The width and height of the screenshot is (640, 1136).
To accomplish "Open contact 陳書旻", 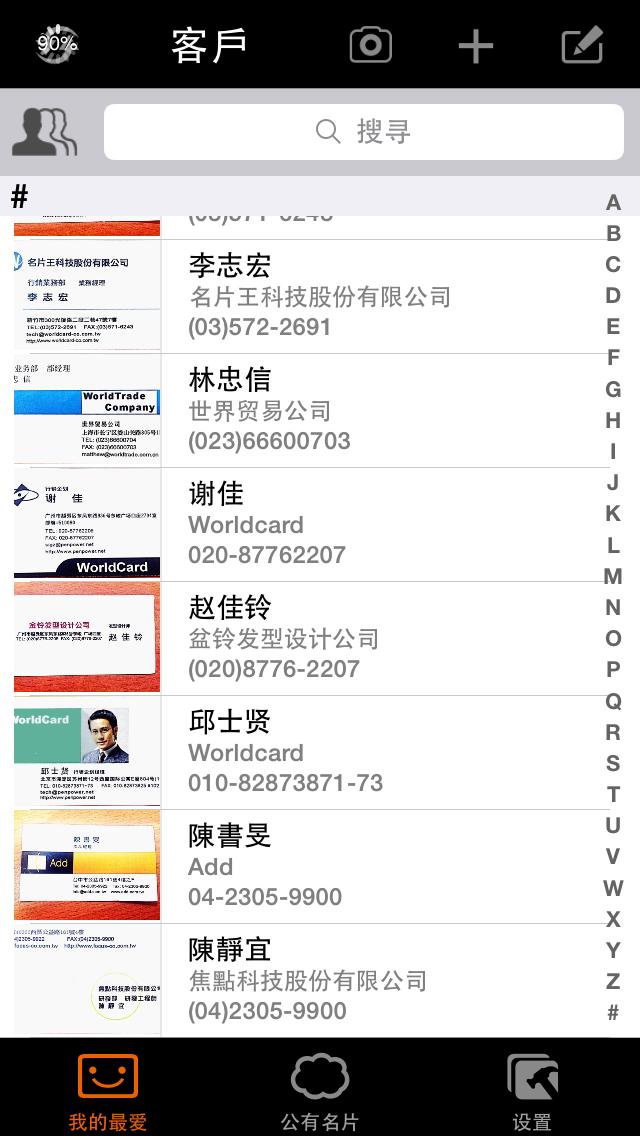I will [x=320, y=866].
